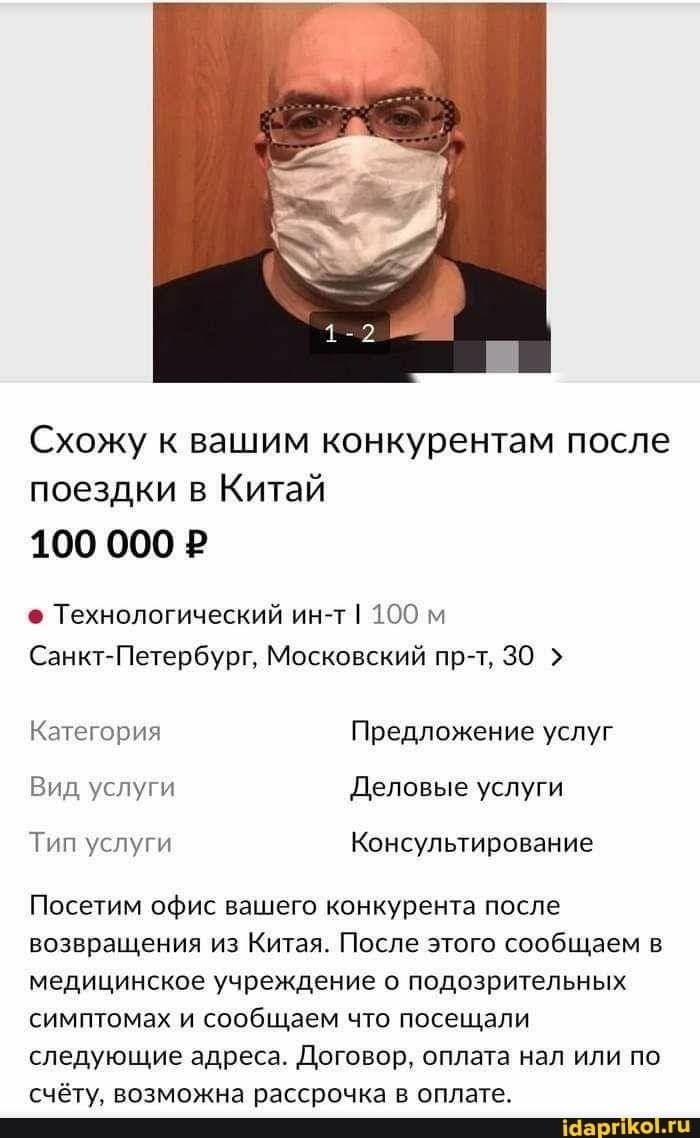Open the address Московский пр-т, 30 map
Viewport: 700px width, 1138px height.
[x=295, y=656]
